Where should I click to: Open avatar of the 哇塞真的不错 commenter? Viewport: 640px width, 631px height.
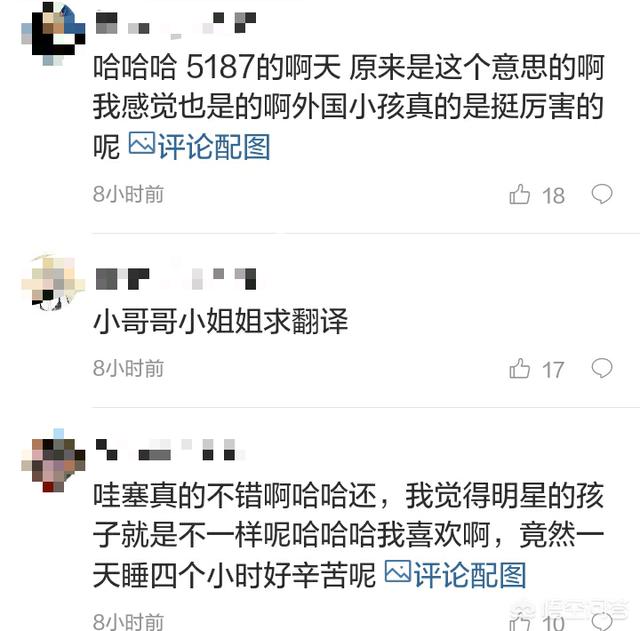(x=52, y=460)
